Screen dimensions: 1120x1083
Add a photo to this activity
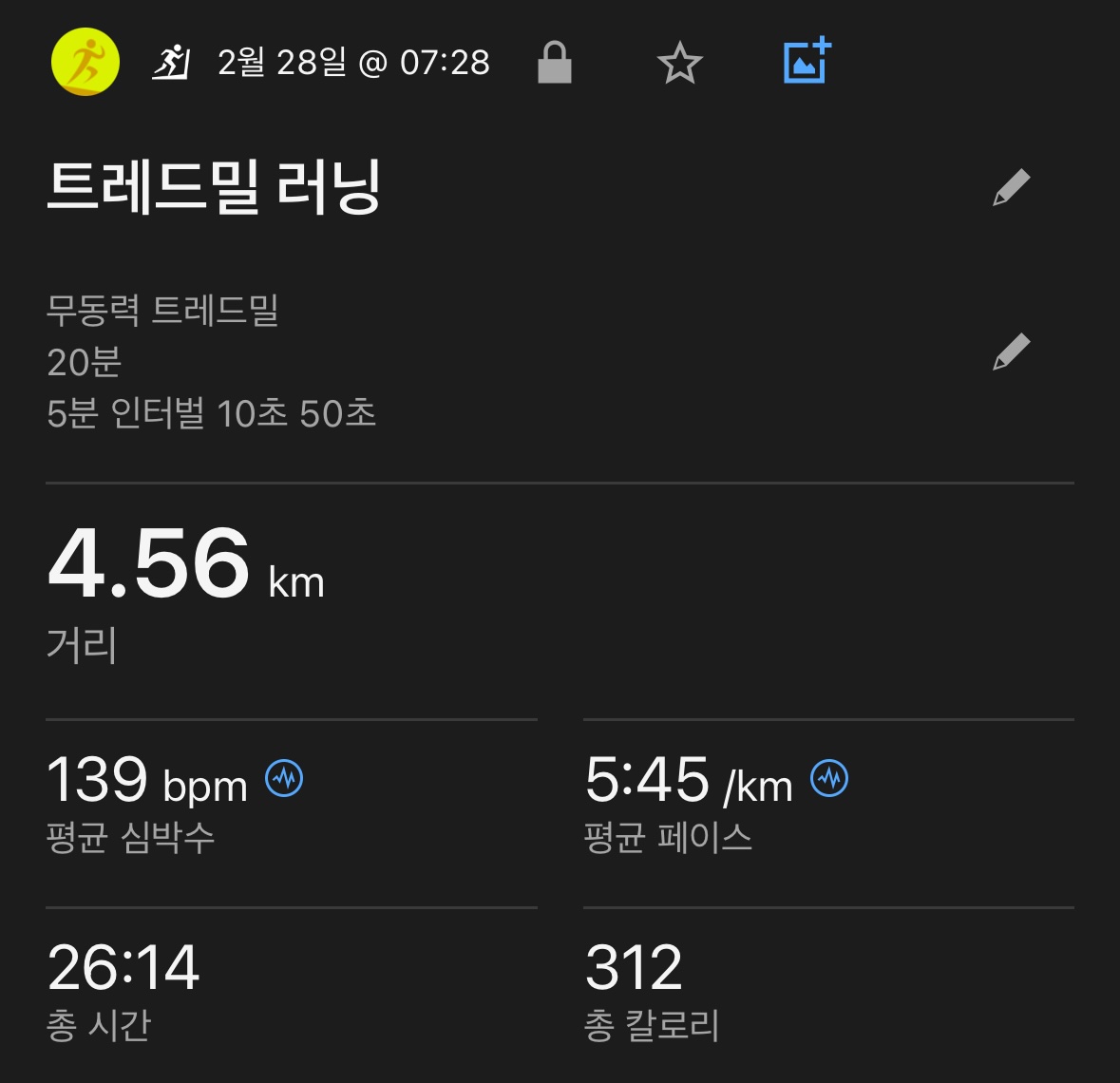tap(807, 62)
